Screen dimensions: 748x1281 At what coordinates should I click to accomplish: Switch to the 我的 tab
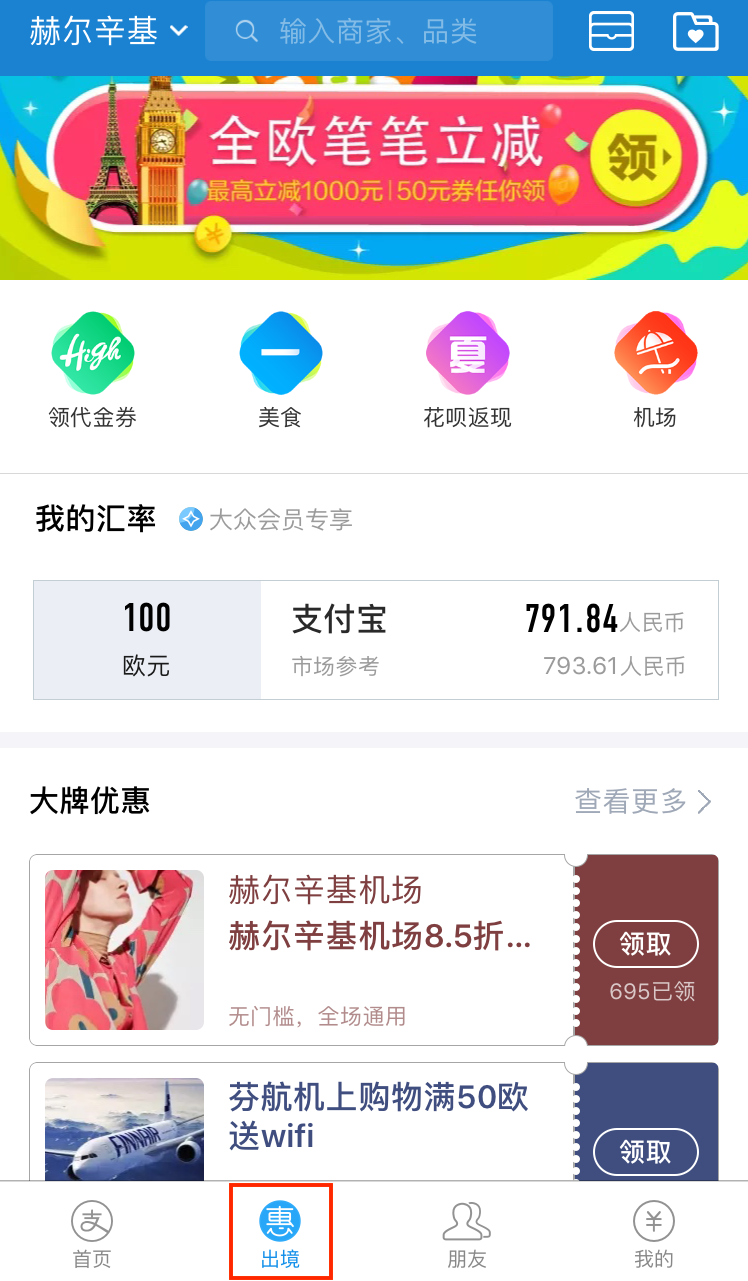pyautogui.click(x=654, y=1233)
